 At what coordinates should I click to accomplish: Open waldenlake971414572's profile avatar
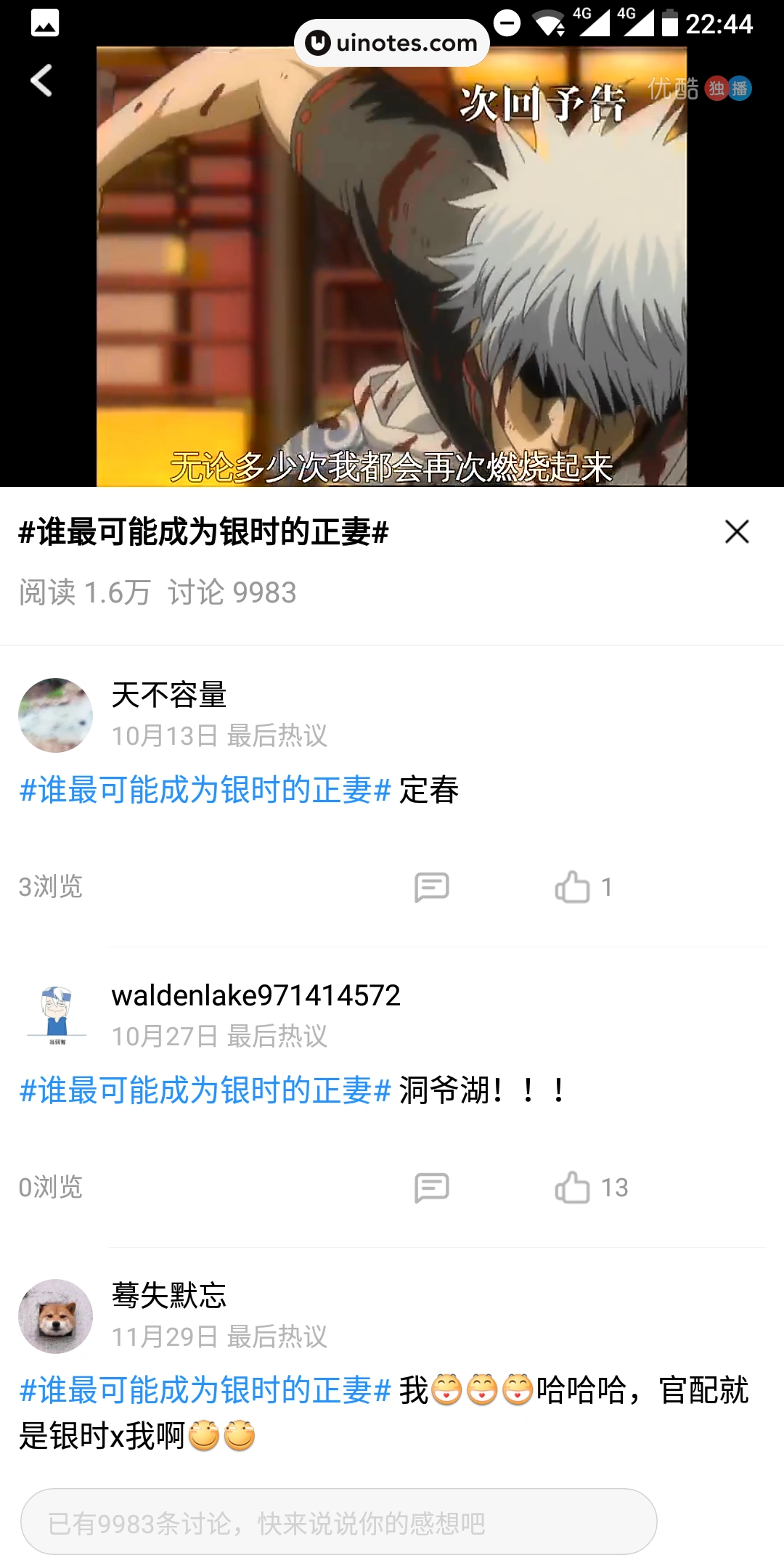click(55, 1015)
